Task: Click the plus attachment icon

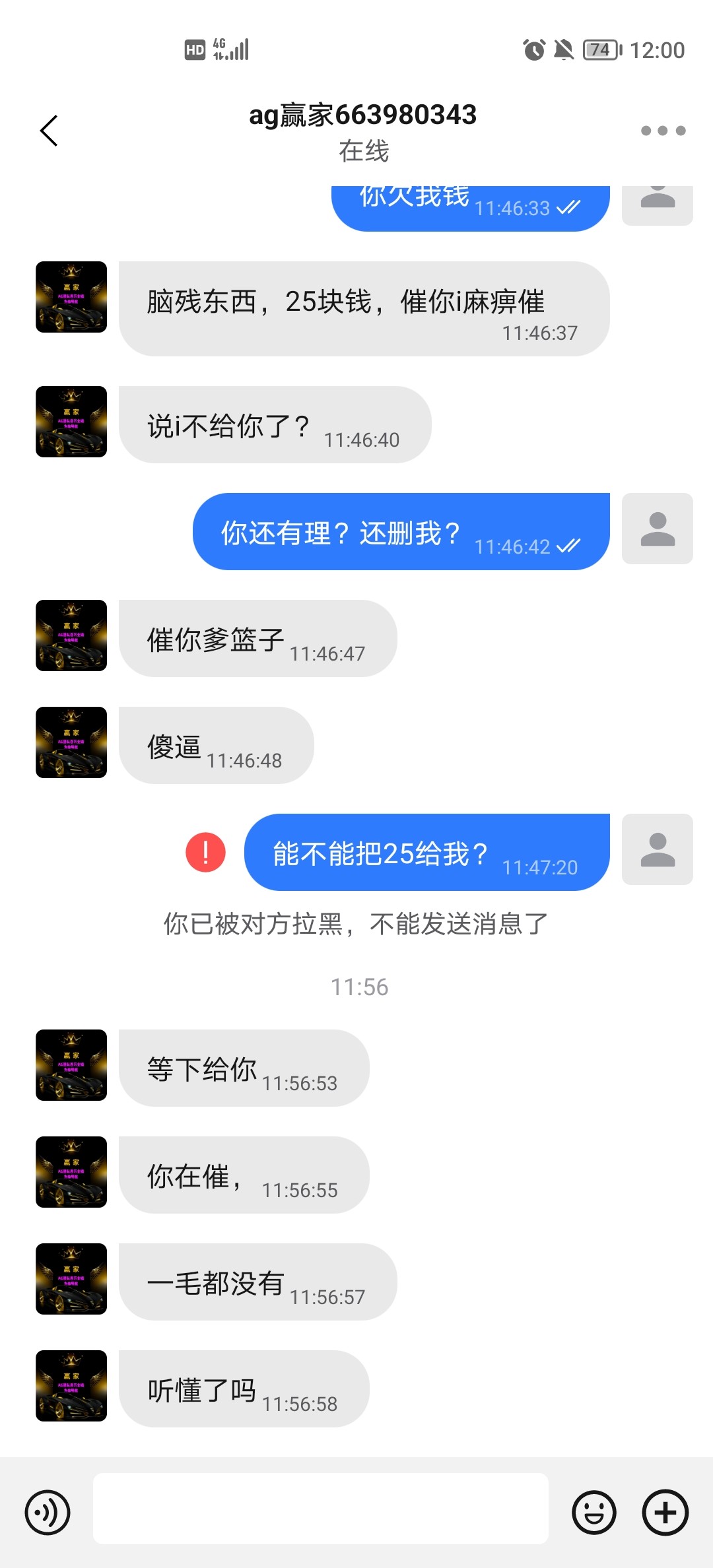Action: [665, 1511]
